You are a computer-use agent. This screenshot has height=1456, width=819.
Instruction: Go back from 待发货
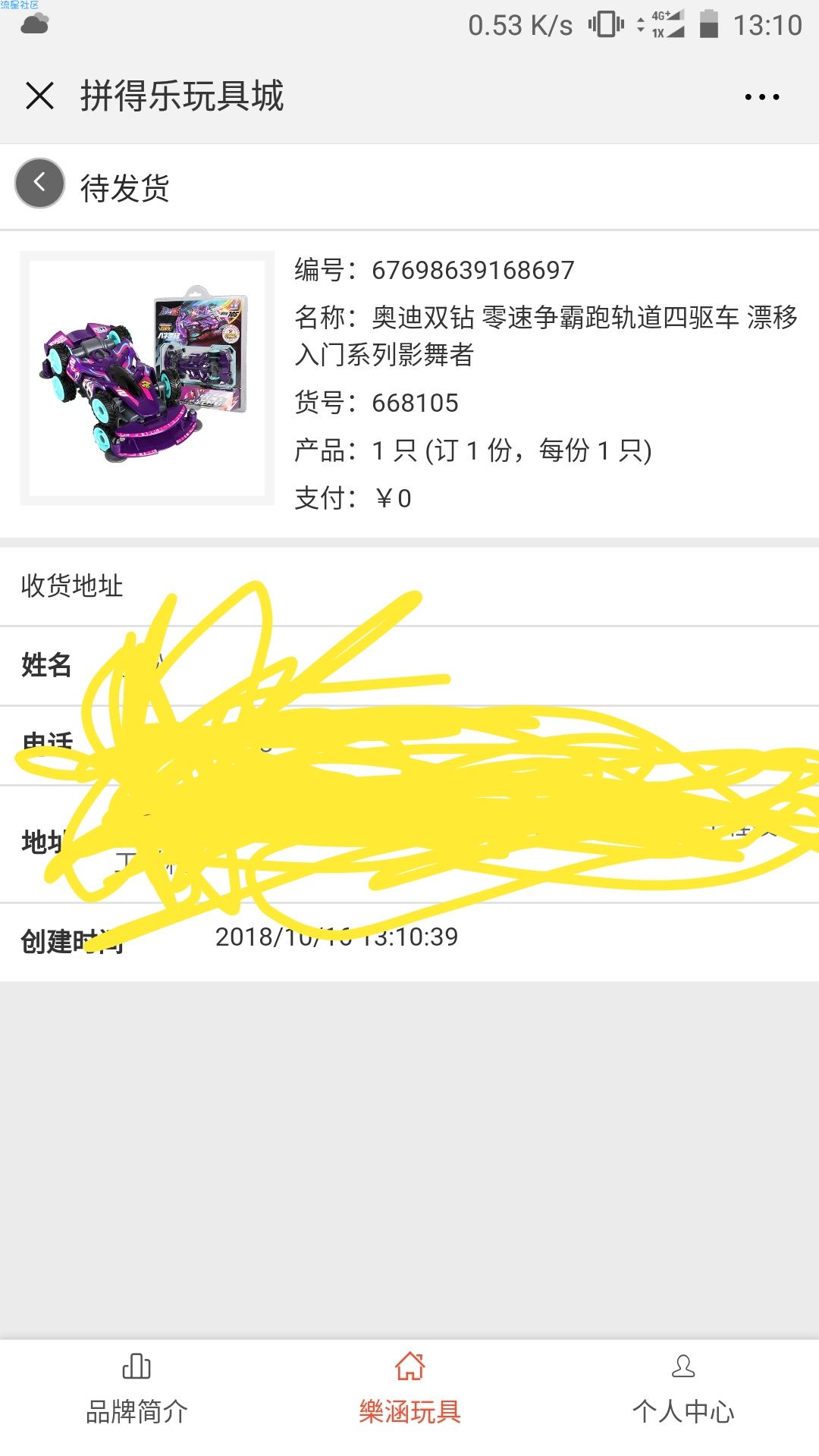[39, 184]
